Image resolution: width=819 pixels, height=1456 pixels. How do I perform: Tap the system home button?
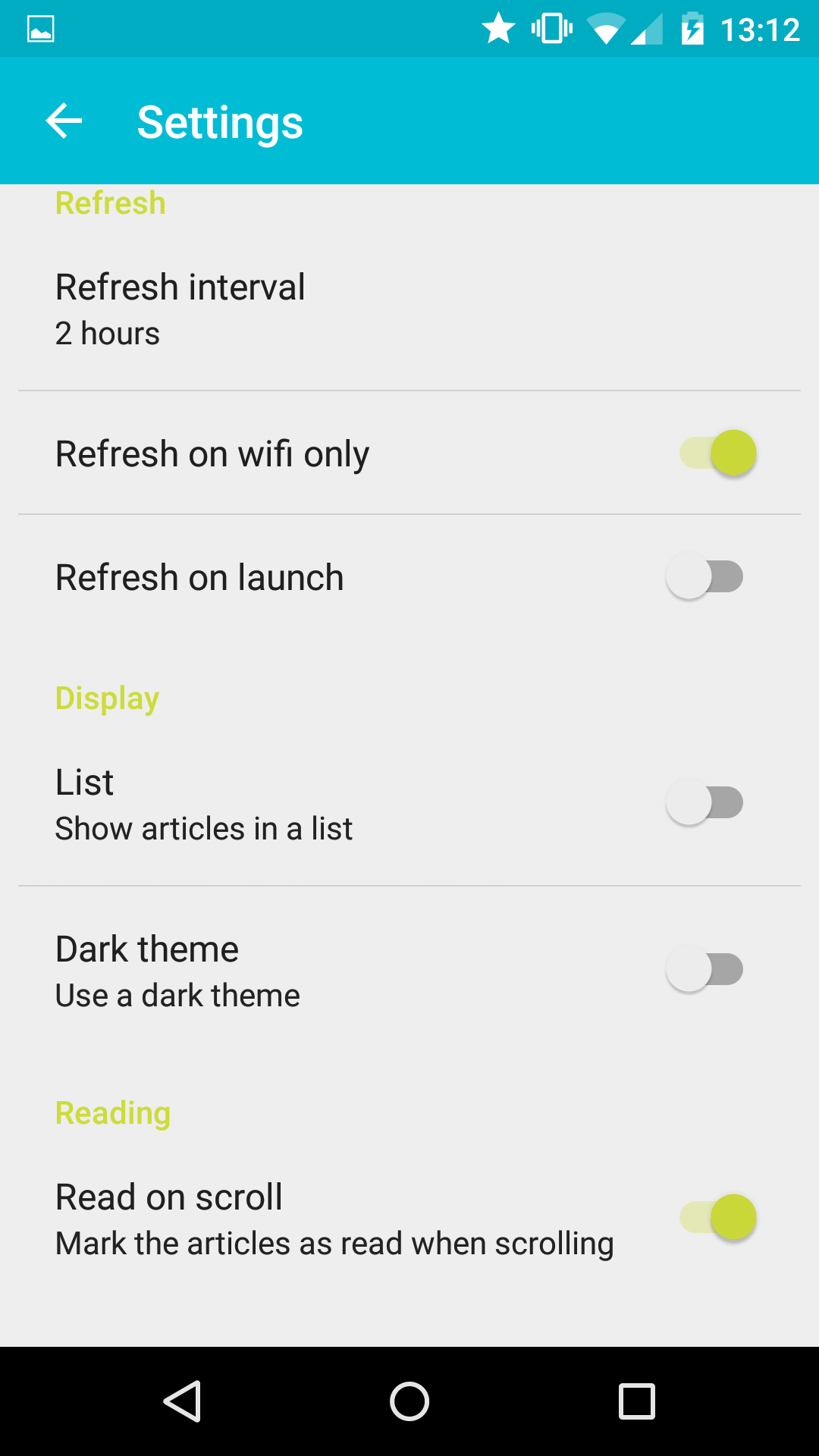409,1401
